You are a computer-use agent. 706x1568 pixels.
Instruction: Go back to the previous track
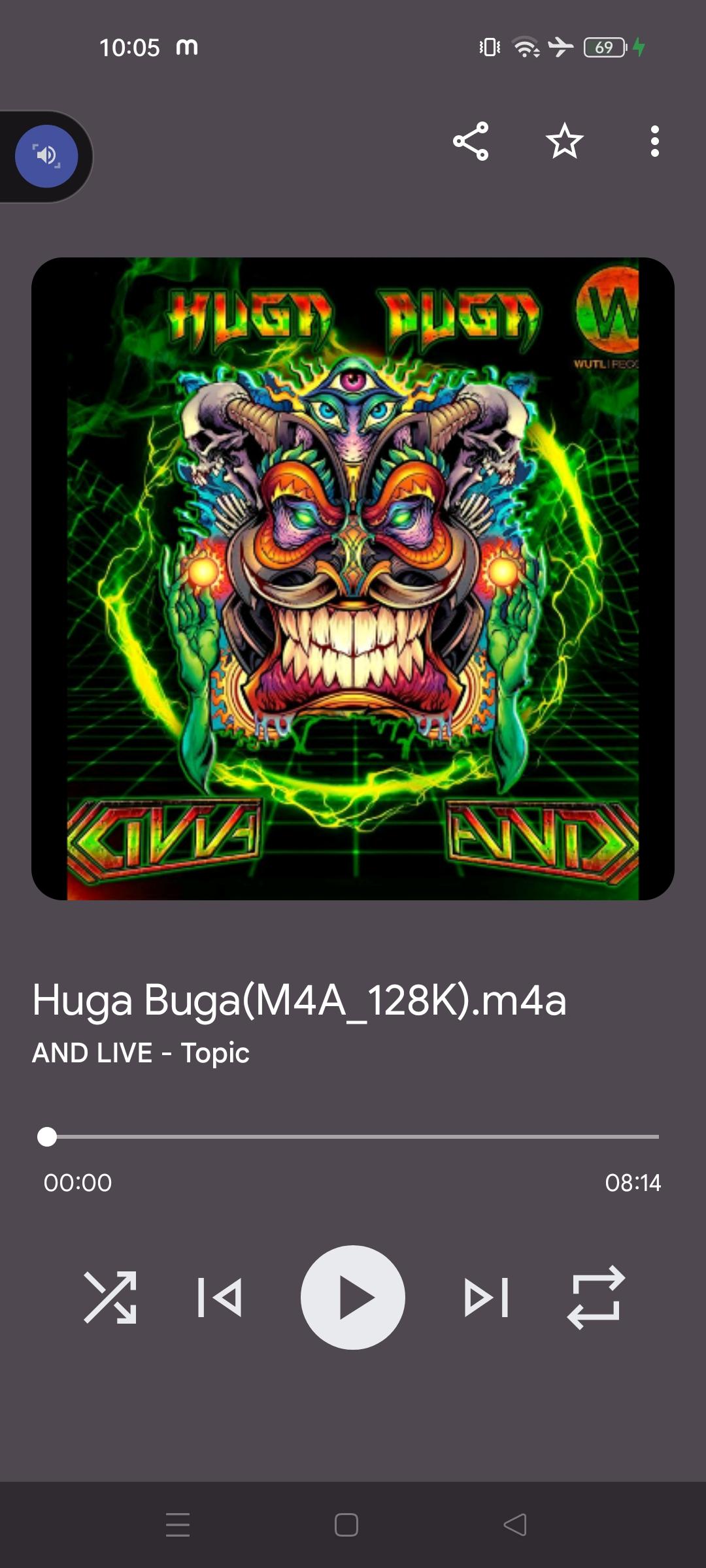[220, 1297]
